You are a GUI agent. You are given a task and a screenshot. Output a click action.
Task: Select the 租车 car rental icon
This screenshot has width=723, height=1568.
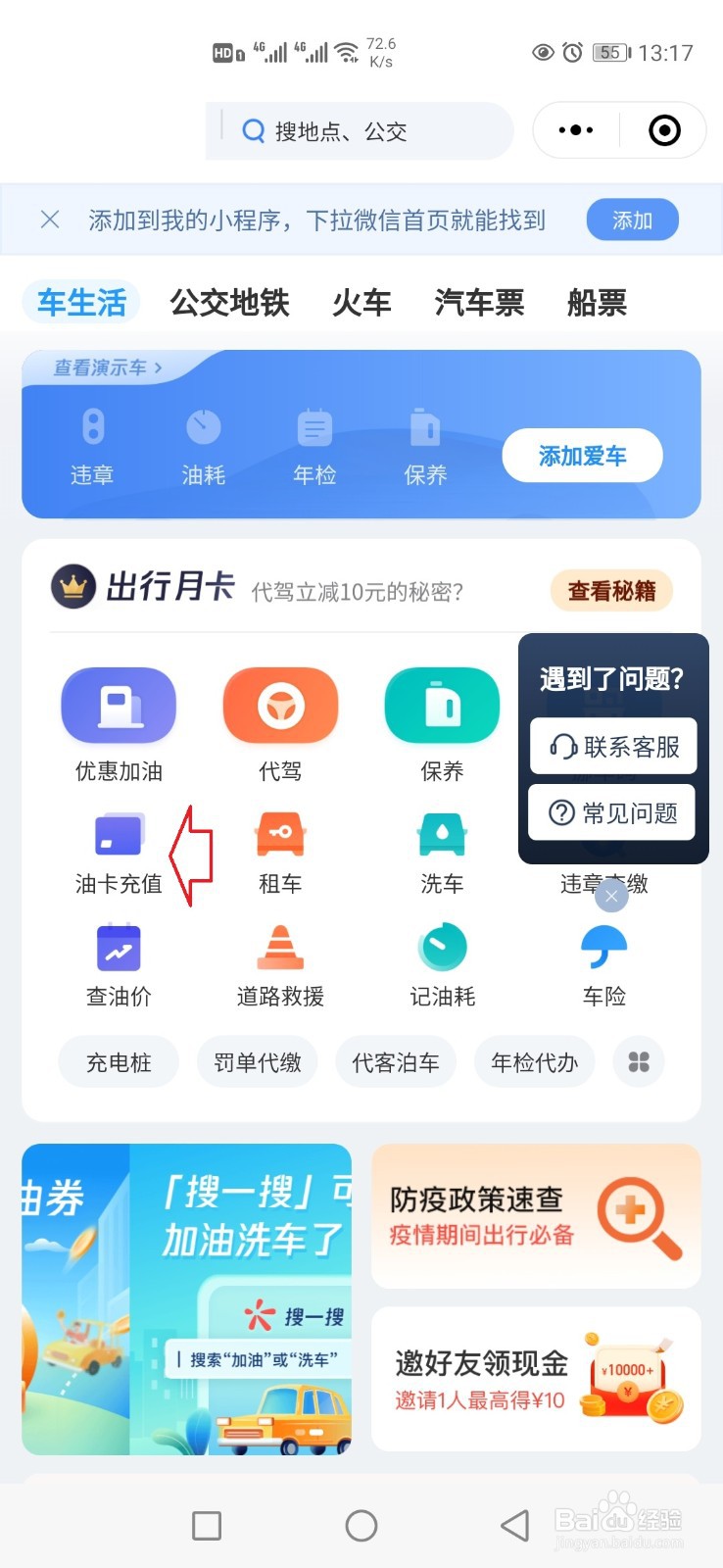(280, 832)
